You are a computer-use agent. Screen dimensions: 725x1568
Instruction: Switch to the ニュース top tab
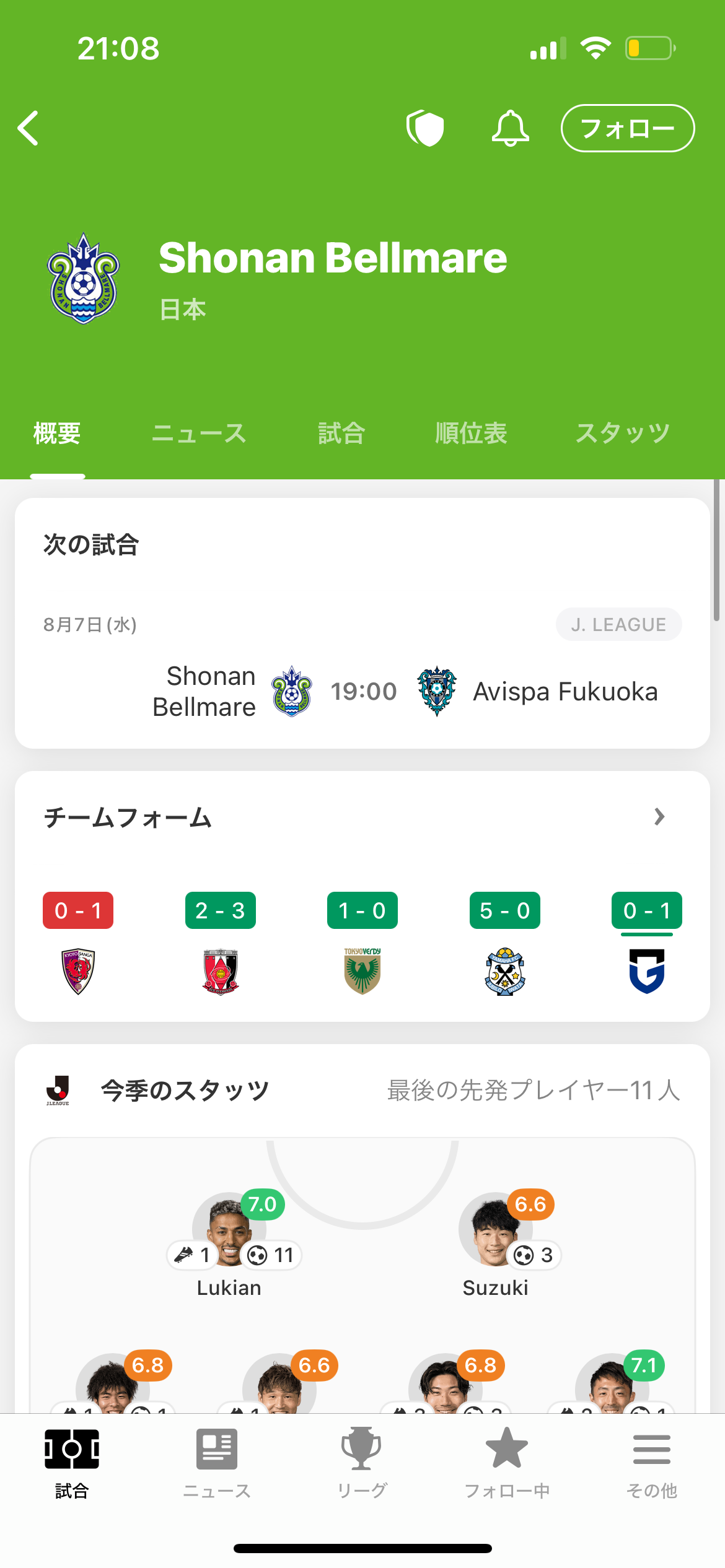199,433
